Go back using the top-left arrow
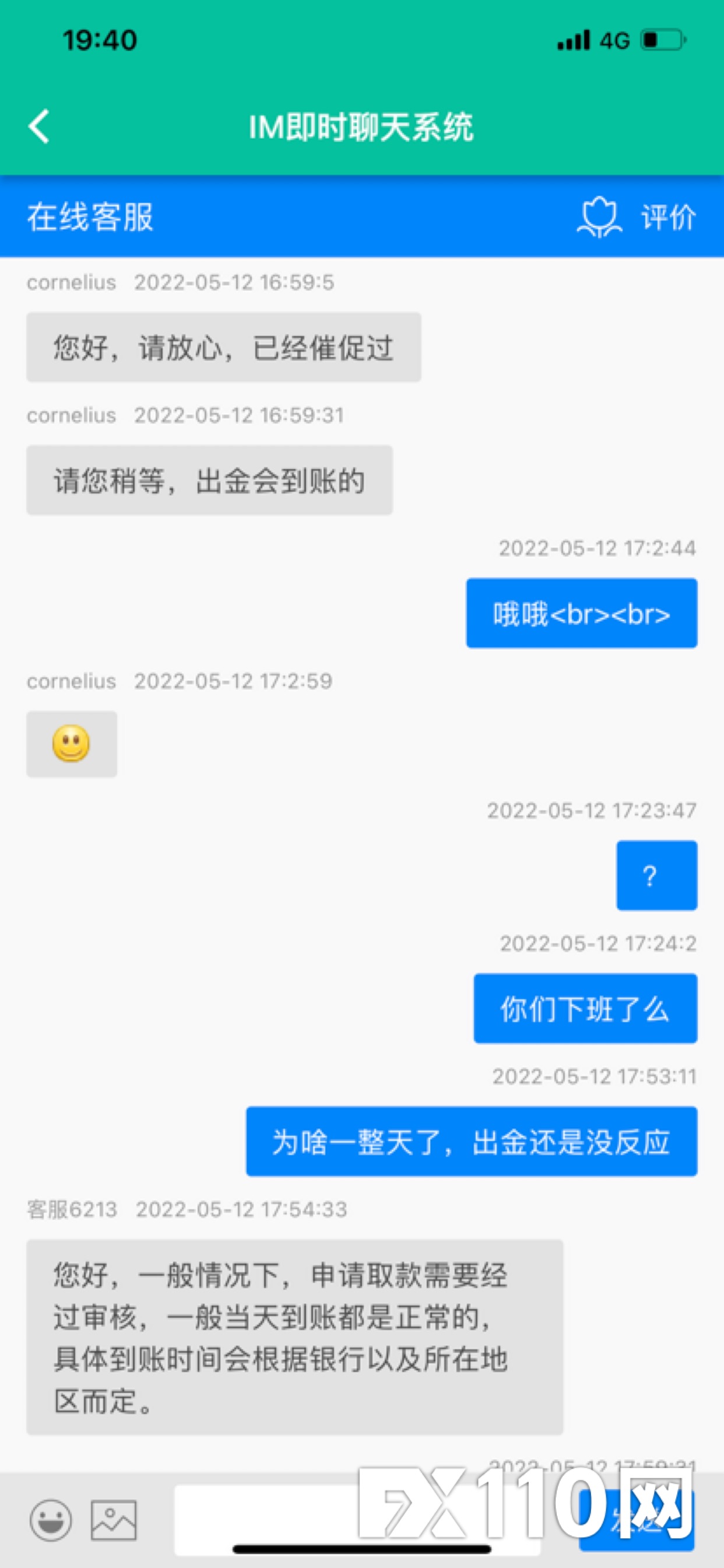Viewport: 724px width, 1568px height. pos(40,127)
